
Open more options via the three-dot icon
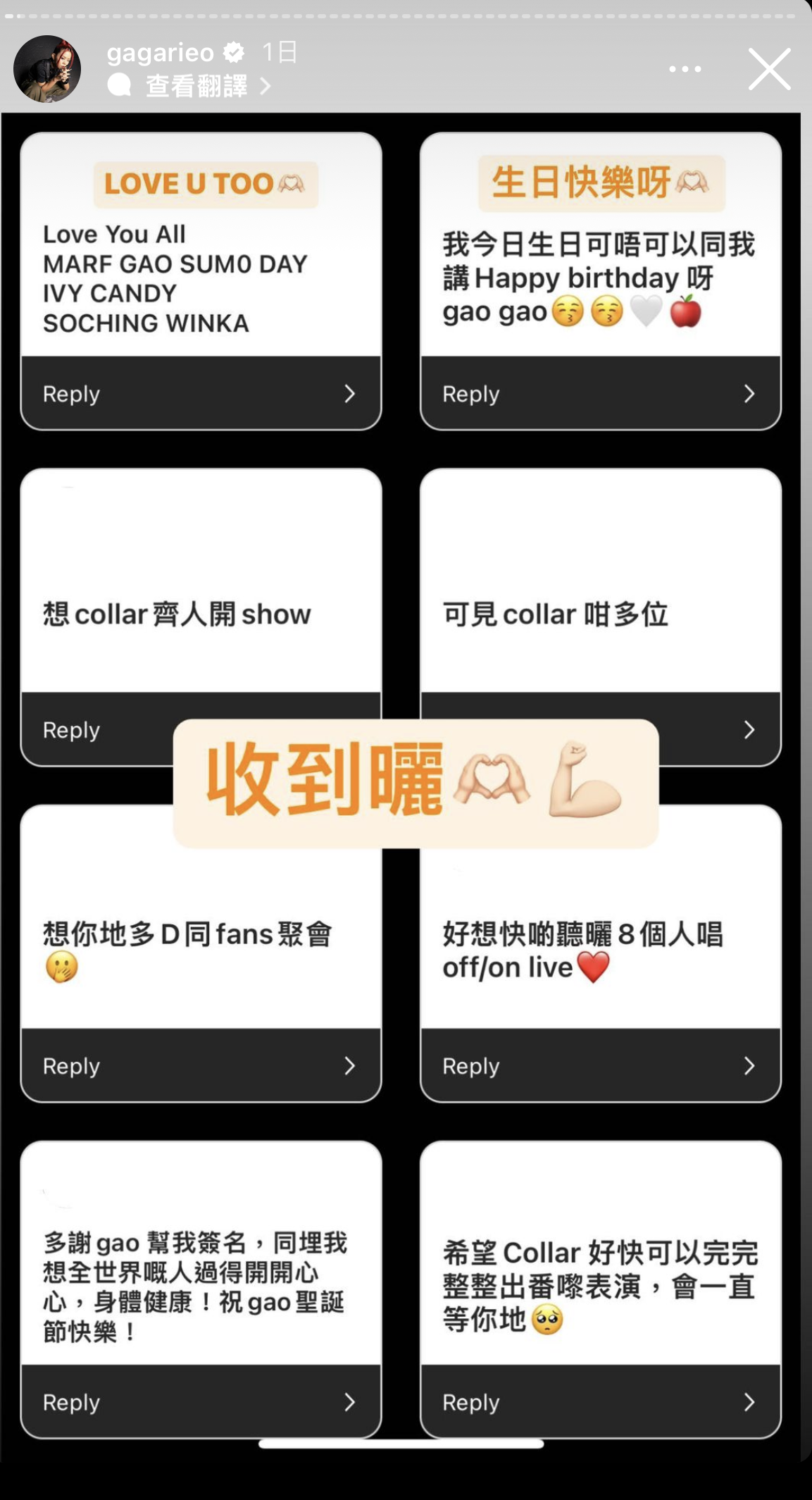684,68
